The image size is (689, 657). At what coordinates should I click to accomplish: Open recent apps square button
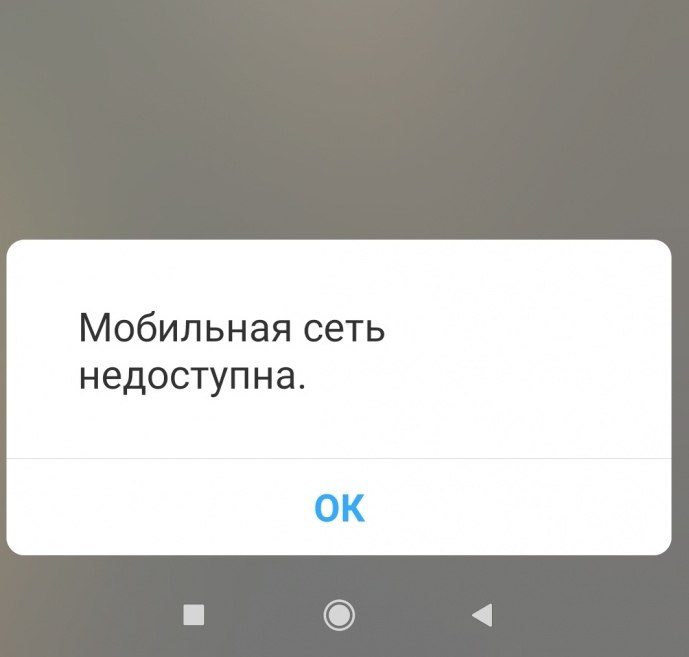tap(194, 615)
